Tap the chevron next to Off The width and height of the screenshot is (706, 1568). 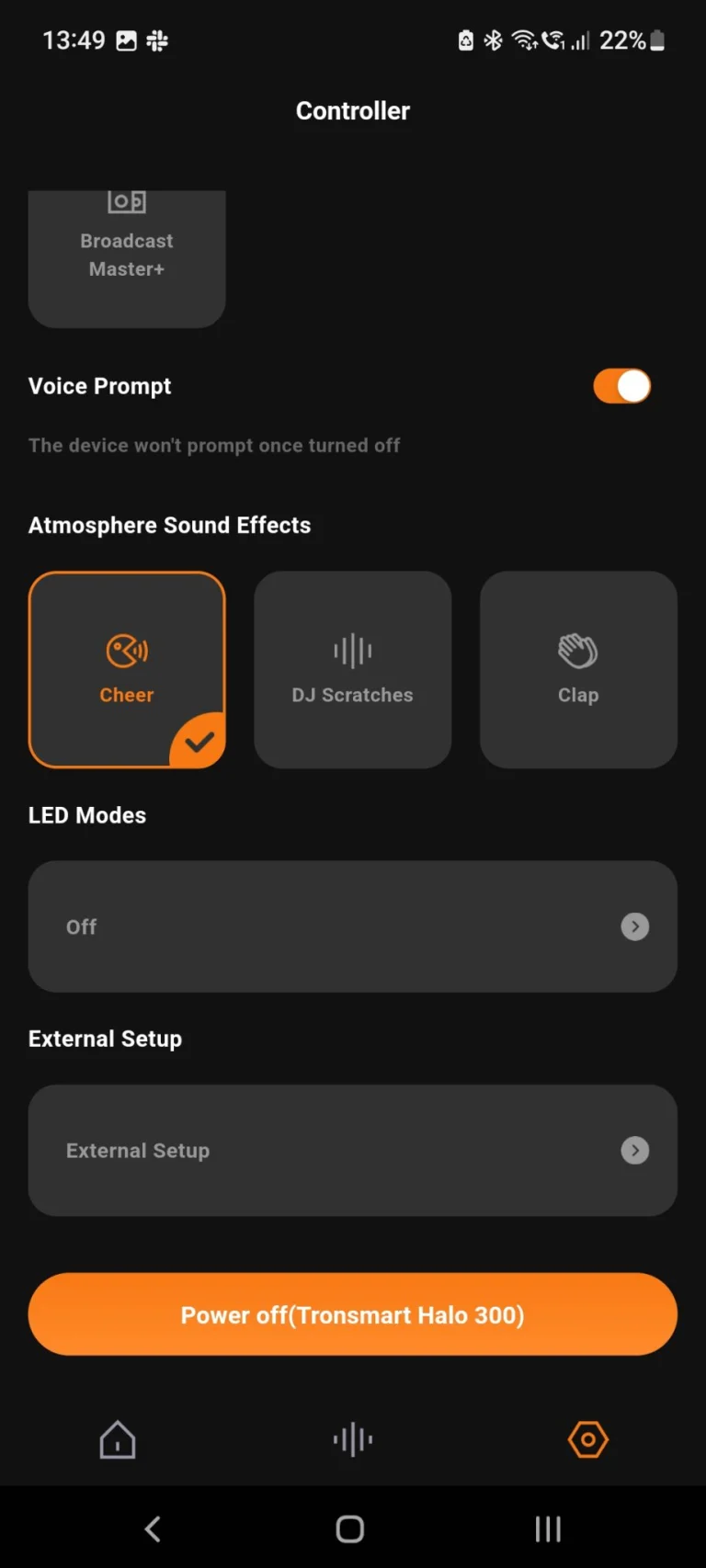[x=634, y=926]
